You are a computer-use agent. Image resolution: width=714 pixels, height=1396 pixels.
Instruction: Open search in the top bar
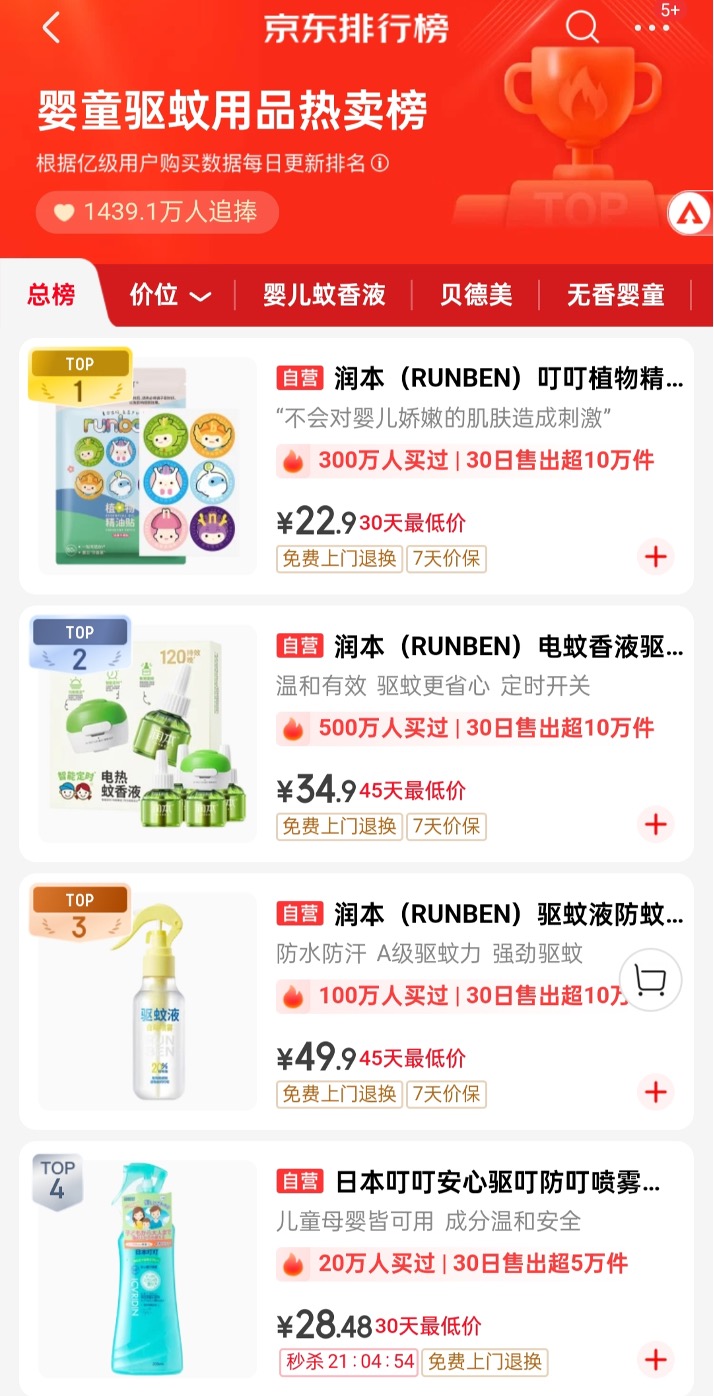581,28
